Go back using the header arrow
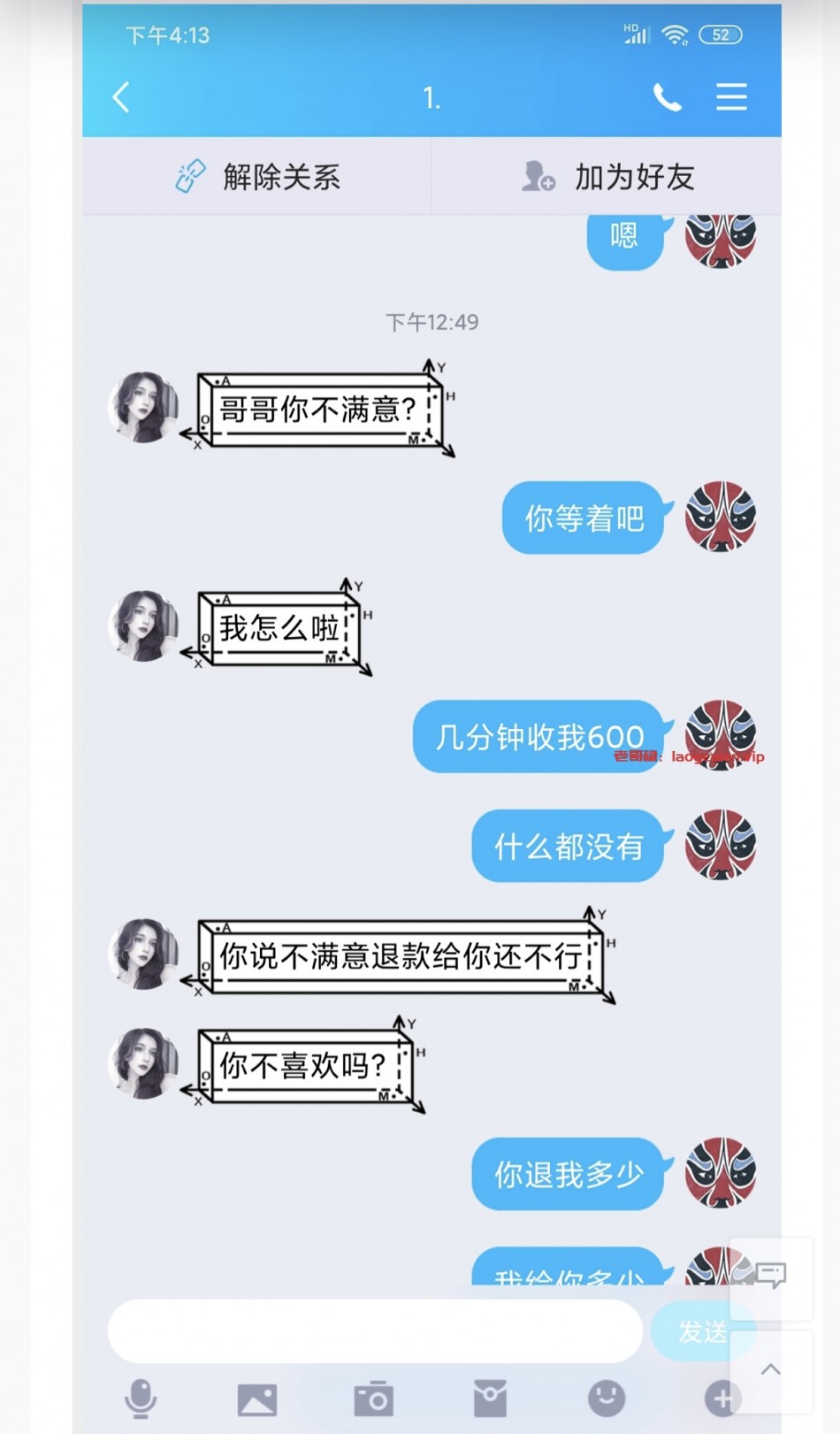Image resolution: width=840 pixels, height=1434 pixels. pos(121,97)
